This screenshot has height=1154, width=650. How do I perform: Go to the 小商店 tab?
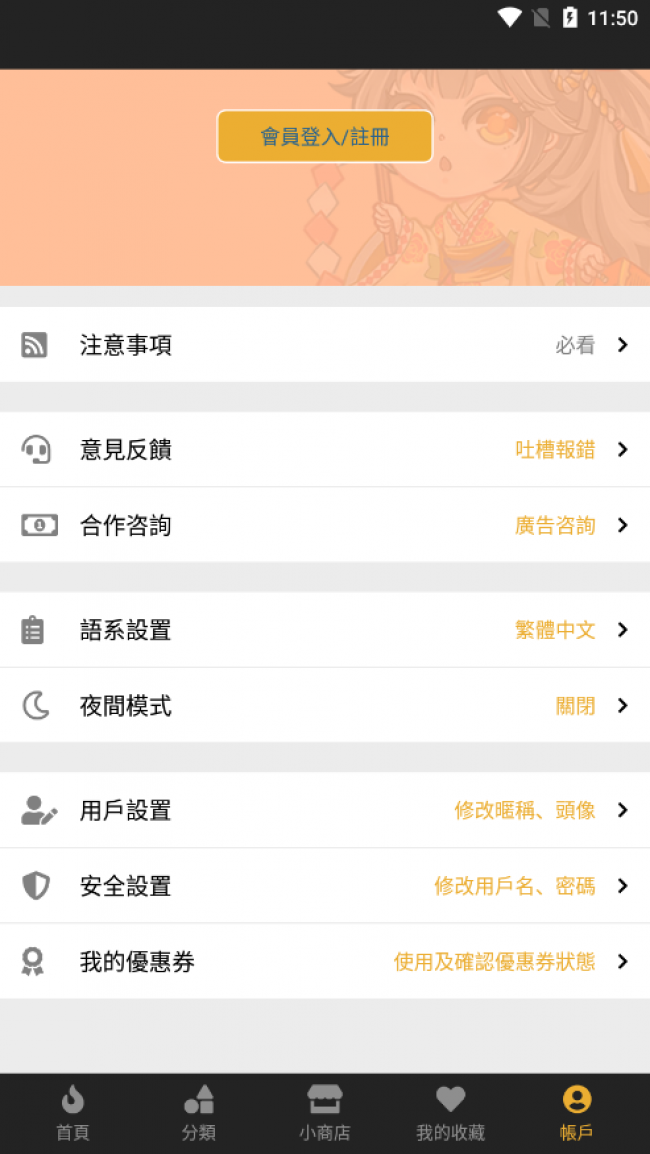pyautogui.click(x=325, y=1113)
